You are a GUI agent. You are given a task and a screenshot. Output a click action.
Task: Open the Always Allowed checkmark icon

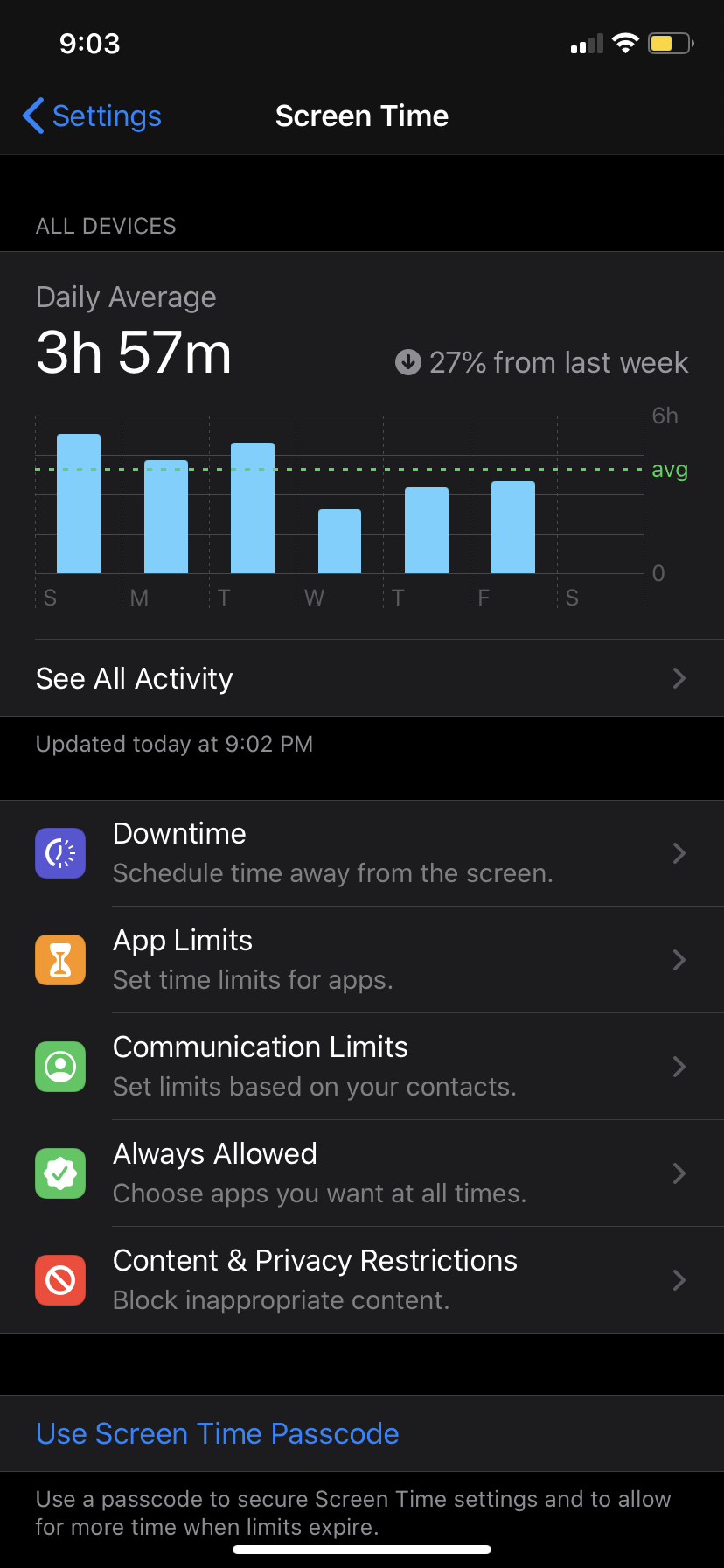(59, 1172)
